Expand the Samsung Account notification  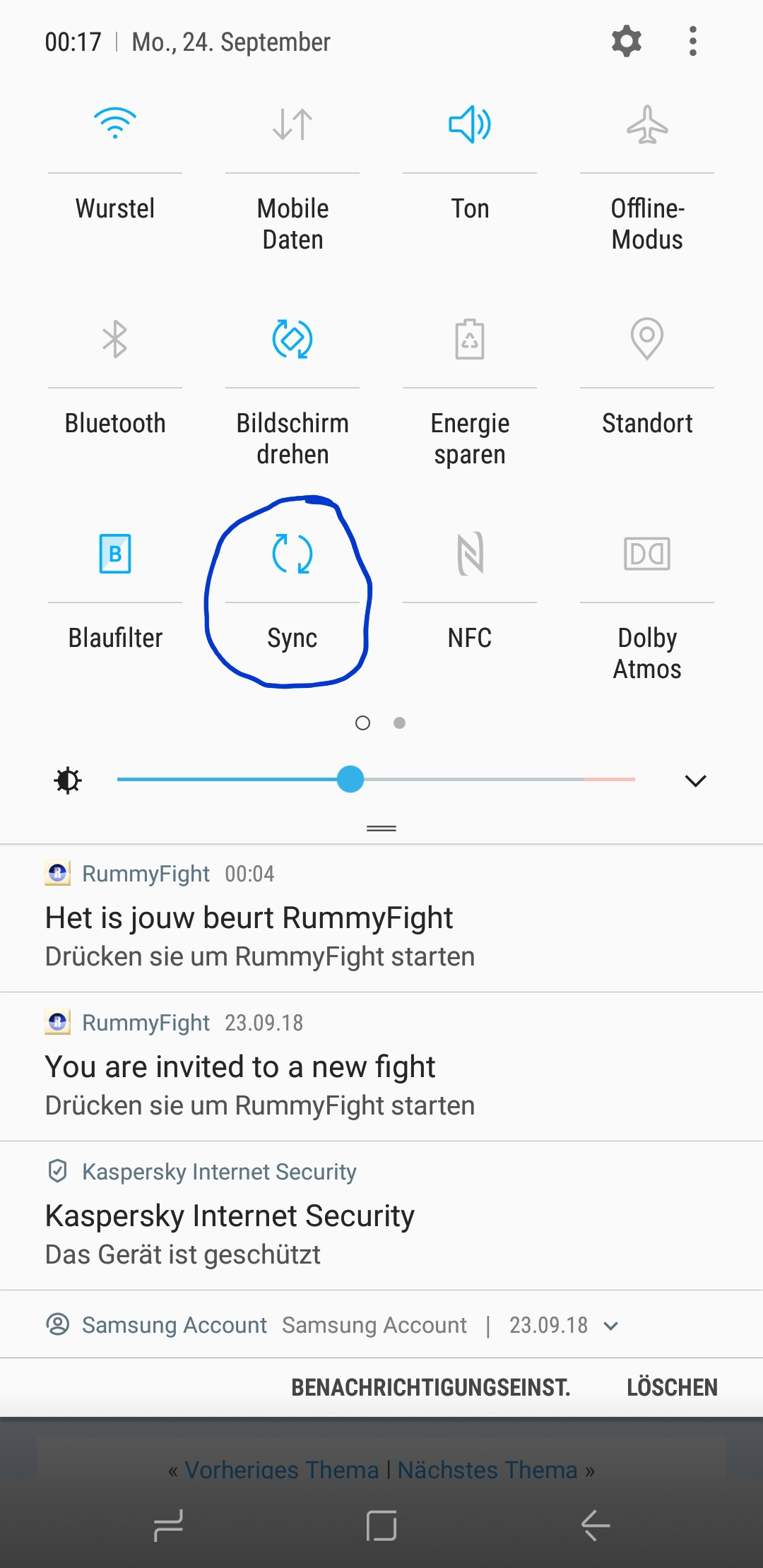(611, 1326)
